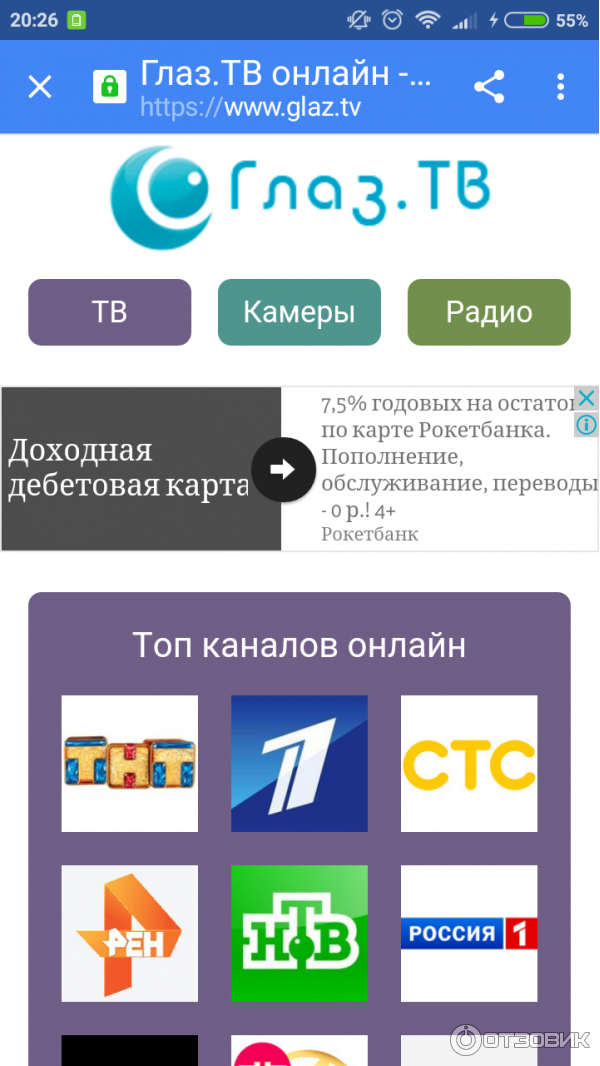The image size is (600, 1066).
Task: Watch the СТС channel
Action: coord(469,763)
